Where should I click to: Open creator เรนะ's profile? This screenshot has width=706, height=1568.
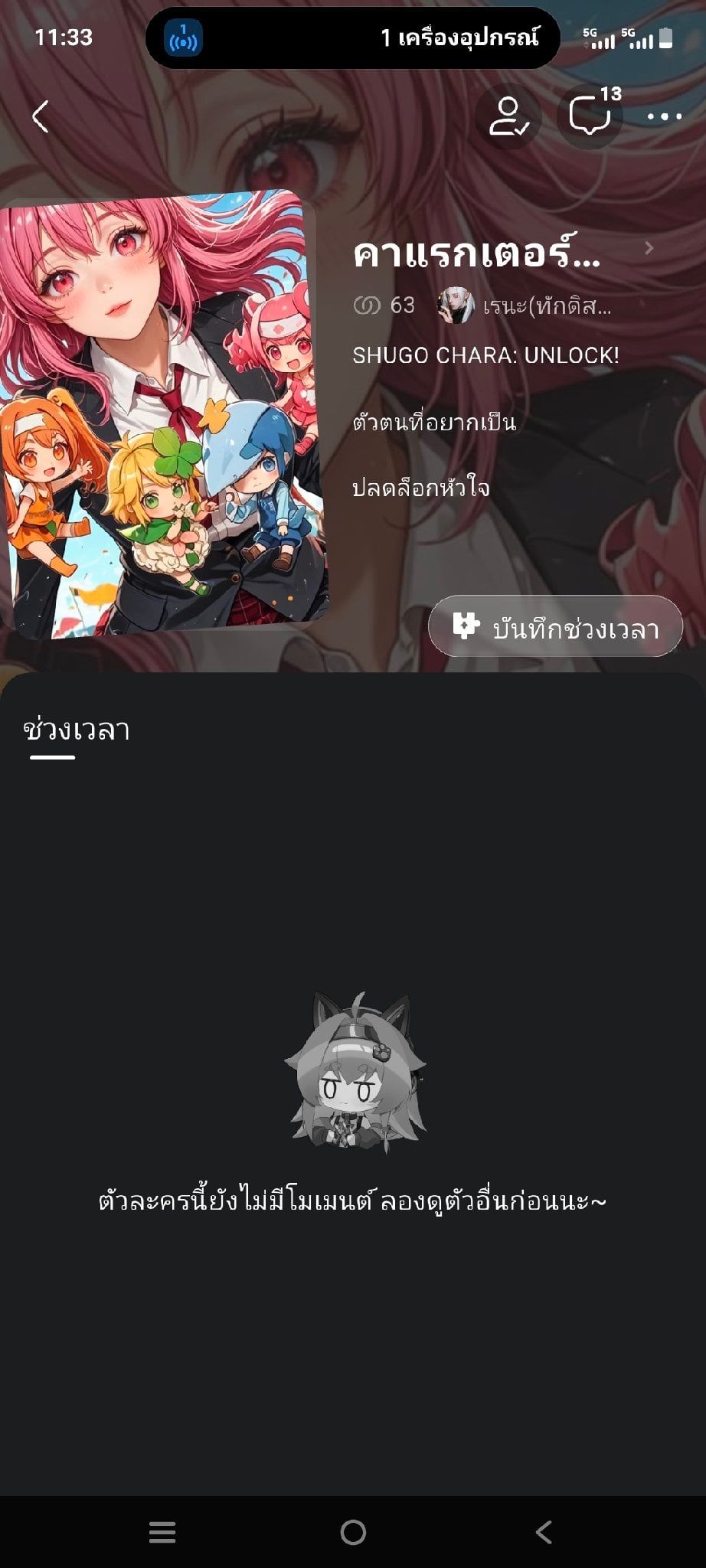[525, 306]
